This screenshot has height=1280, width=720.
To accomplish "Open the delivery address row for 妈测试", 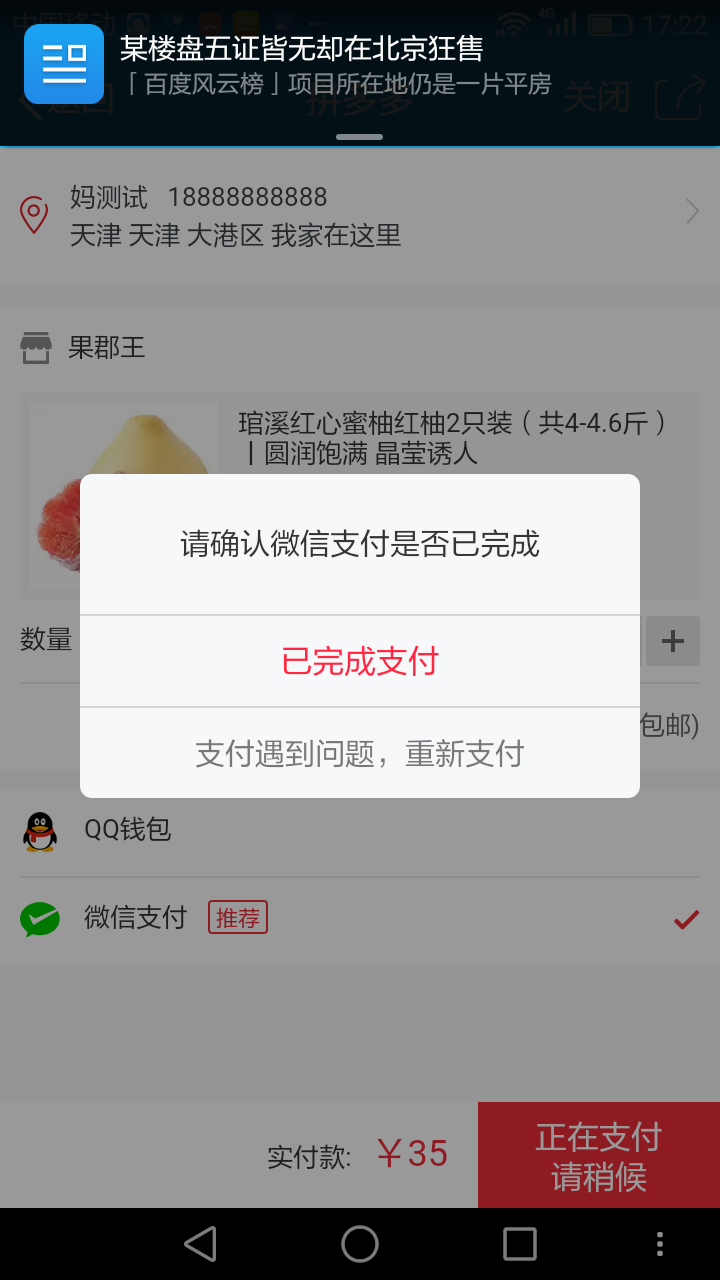I will (x=360, y=216).
